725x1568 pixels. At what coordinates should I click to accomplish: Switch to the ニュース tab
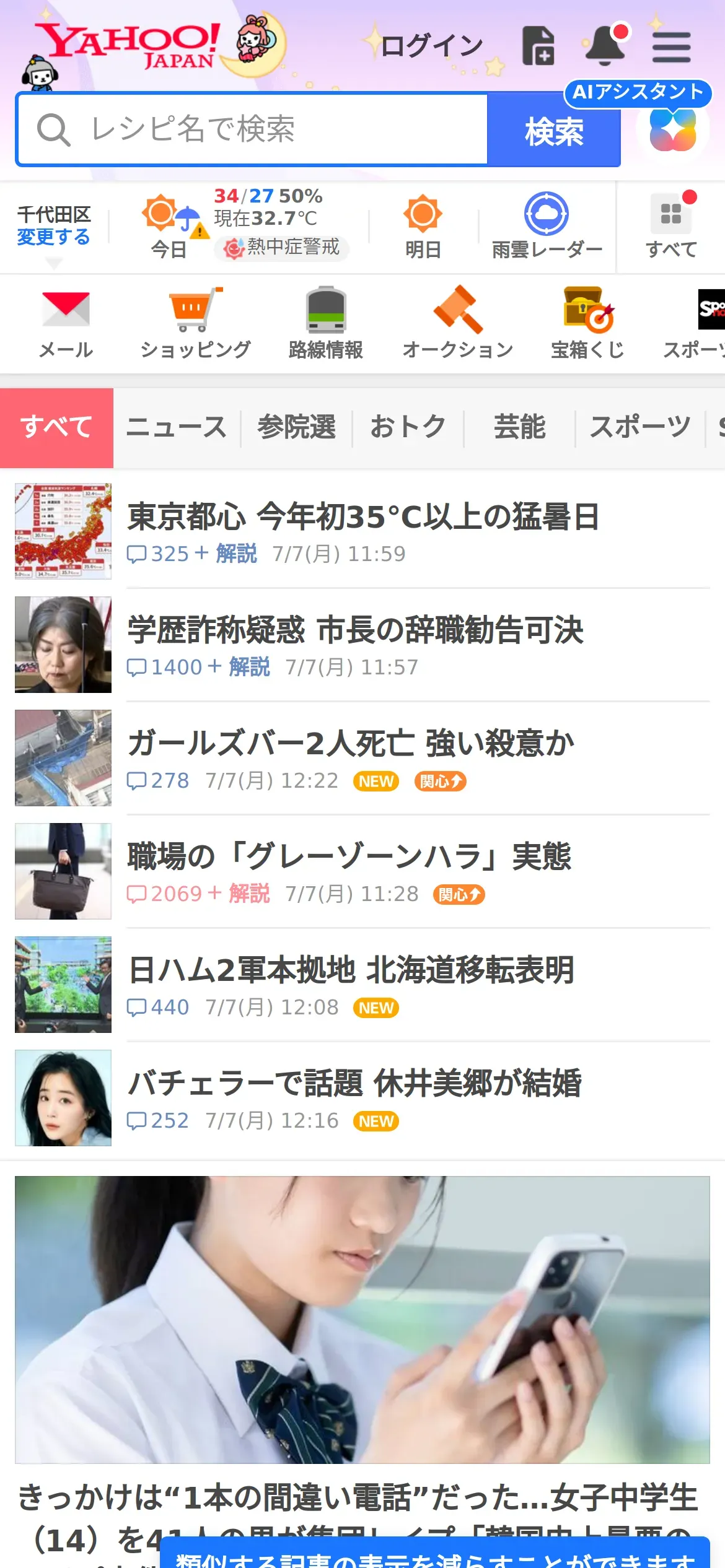177,427
